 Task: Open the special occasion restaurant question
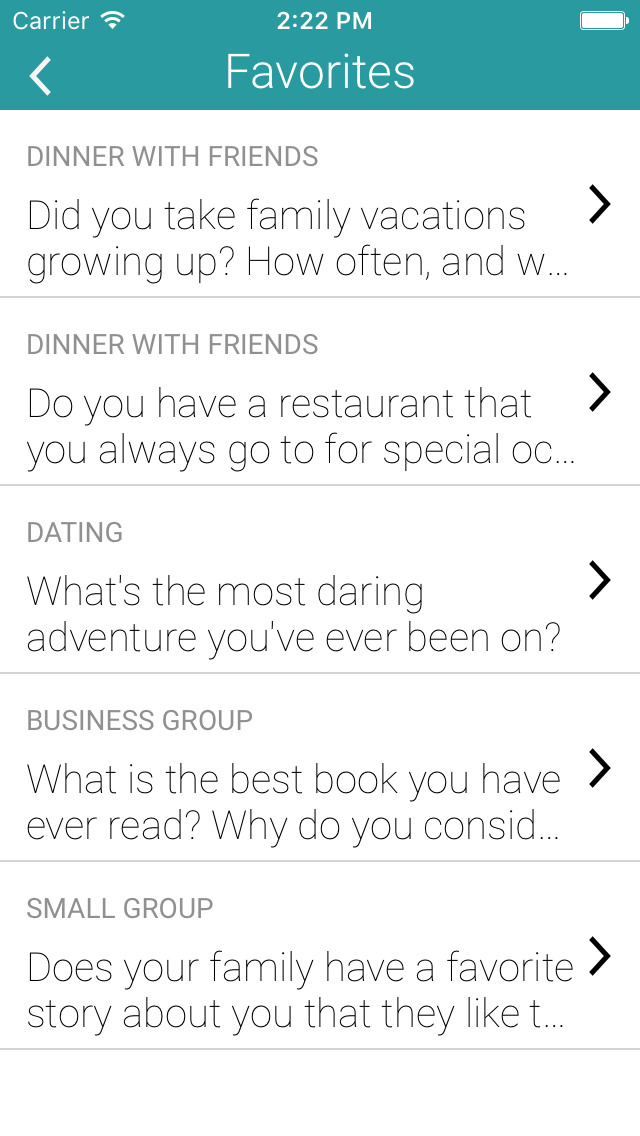pyautogui.click(x=320, y=392)
